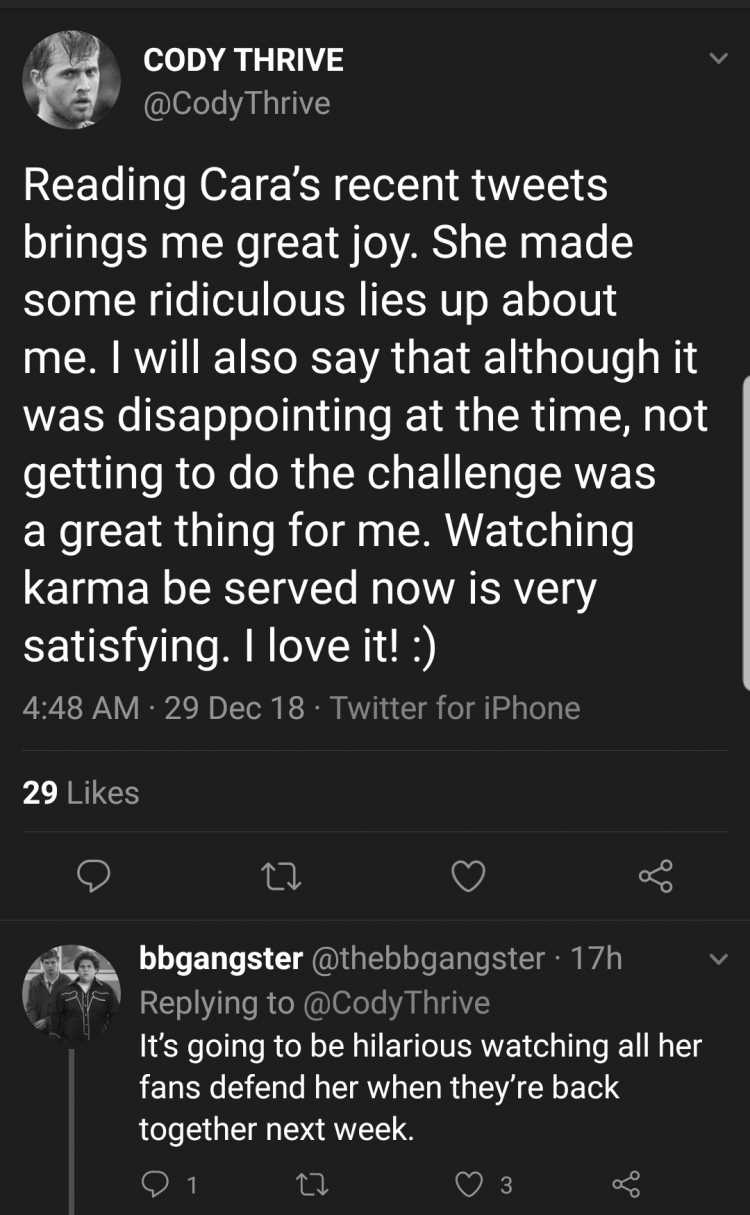Like bbgangster's reply
The height and width of the screenshot is (1215, 750).
click(x=469, y=1185)
